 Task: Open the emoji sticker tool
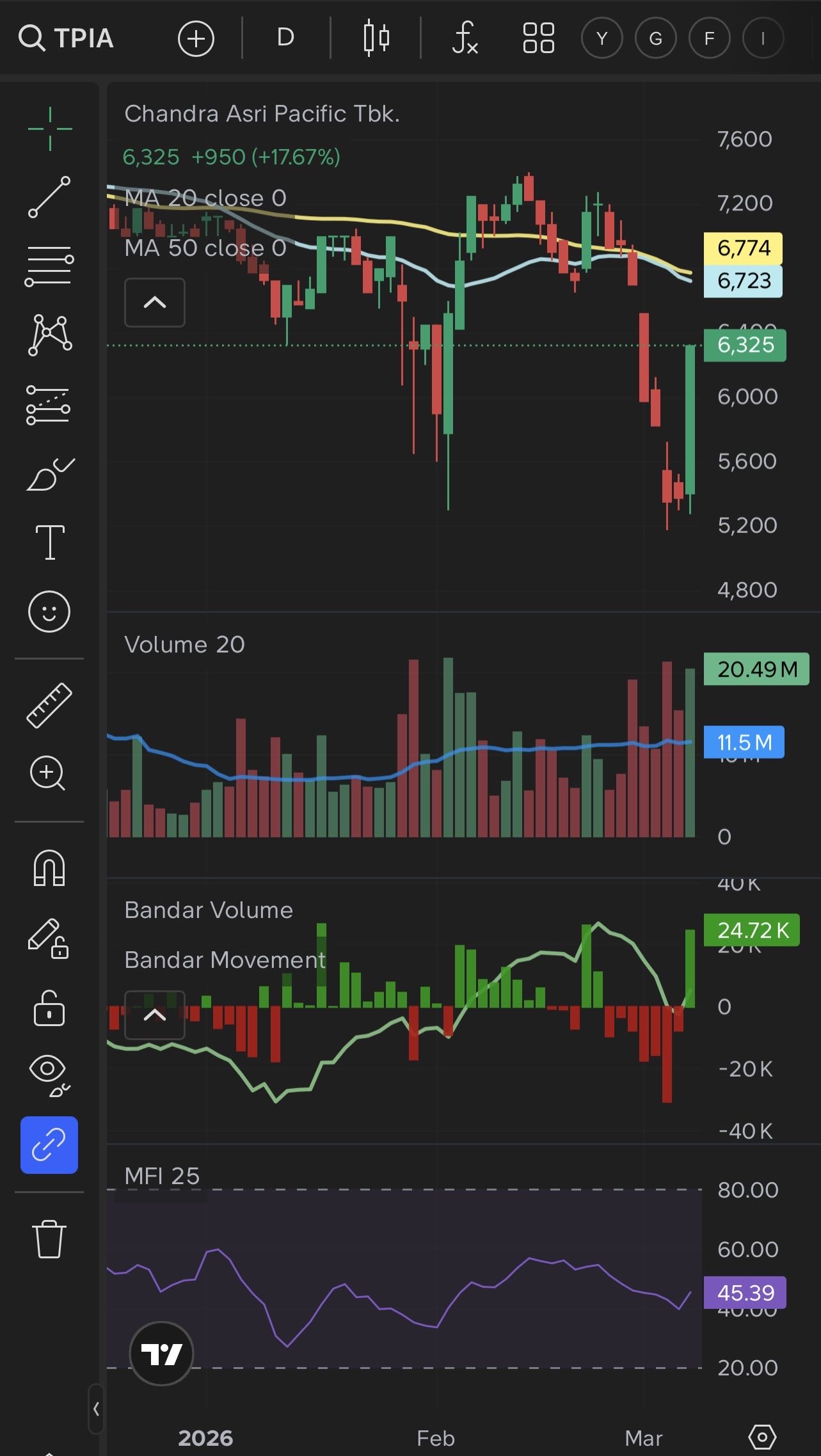(49, 612)
